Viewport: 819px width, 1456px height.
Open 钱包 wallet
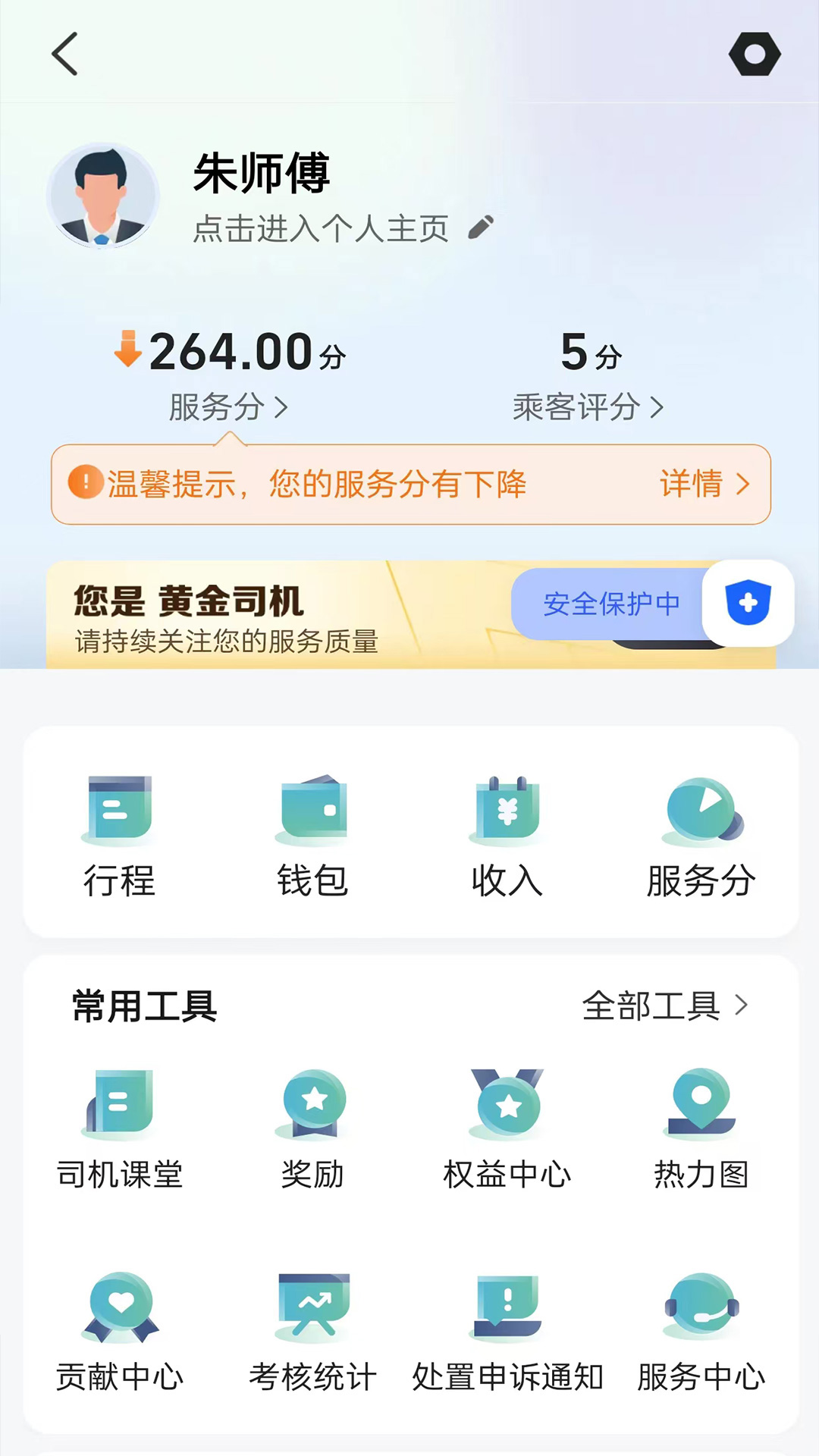[x=312, y=834]
